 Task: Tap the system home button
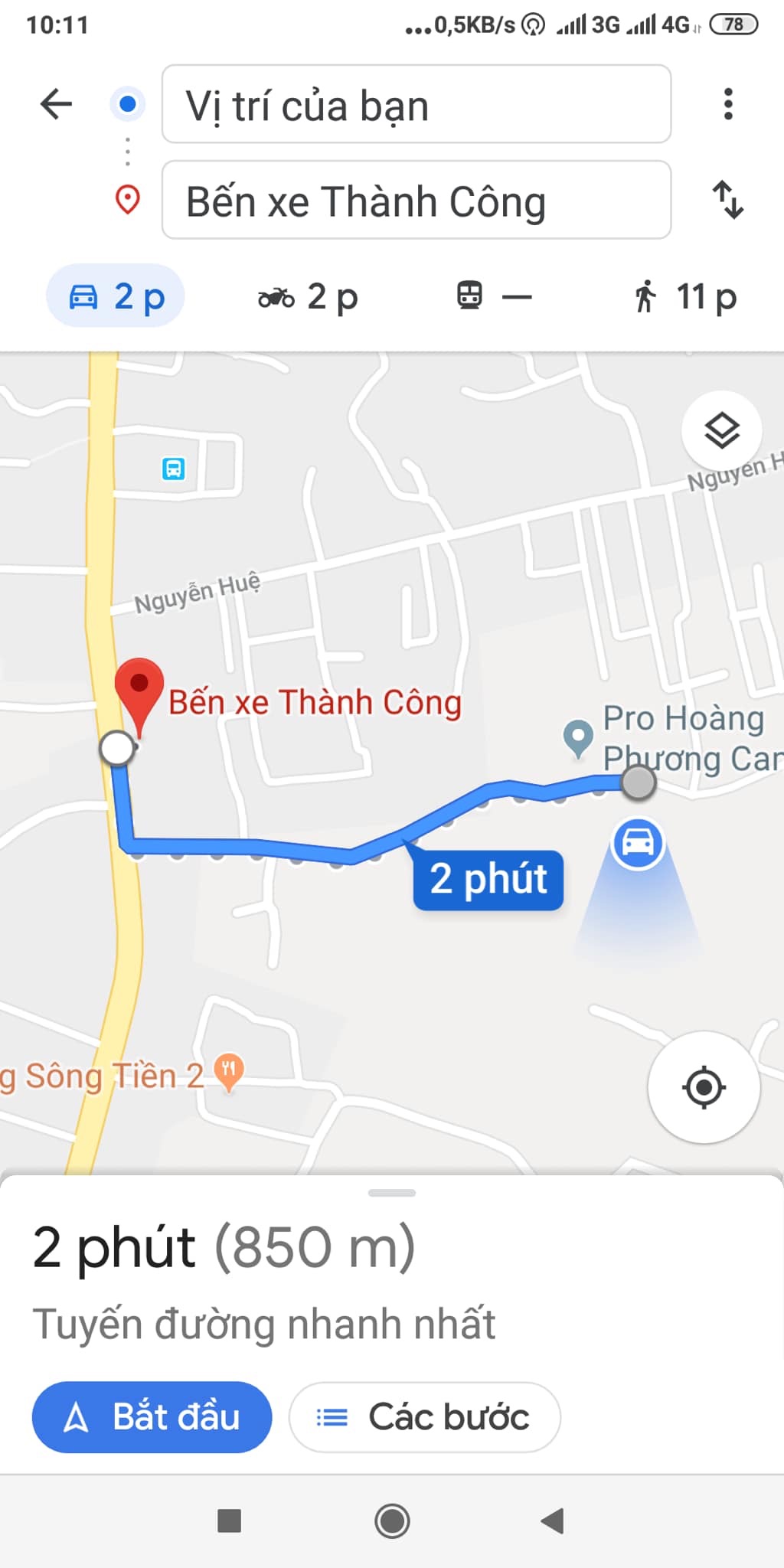[x=392, y=1521]
